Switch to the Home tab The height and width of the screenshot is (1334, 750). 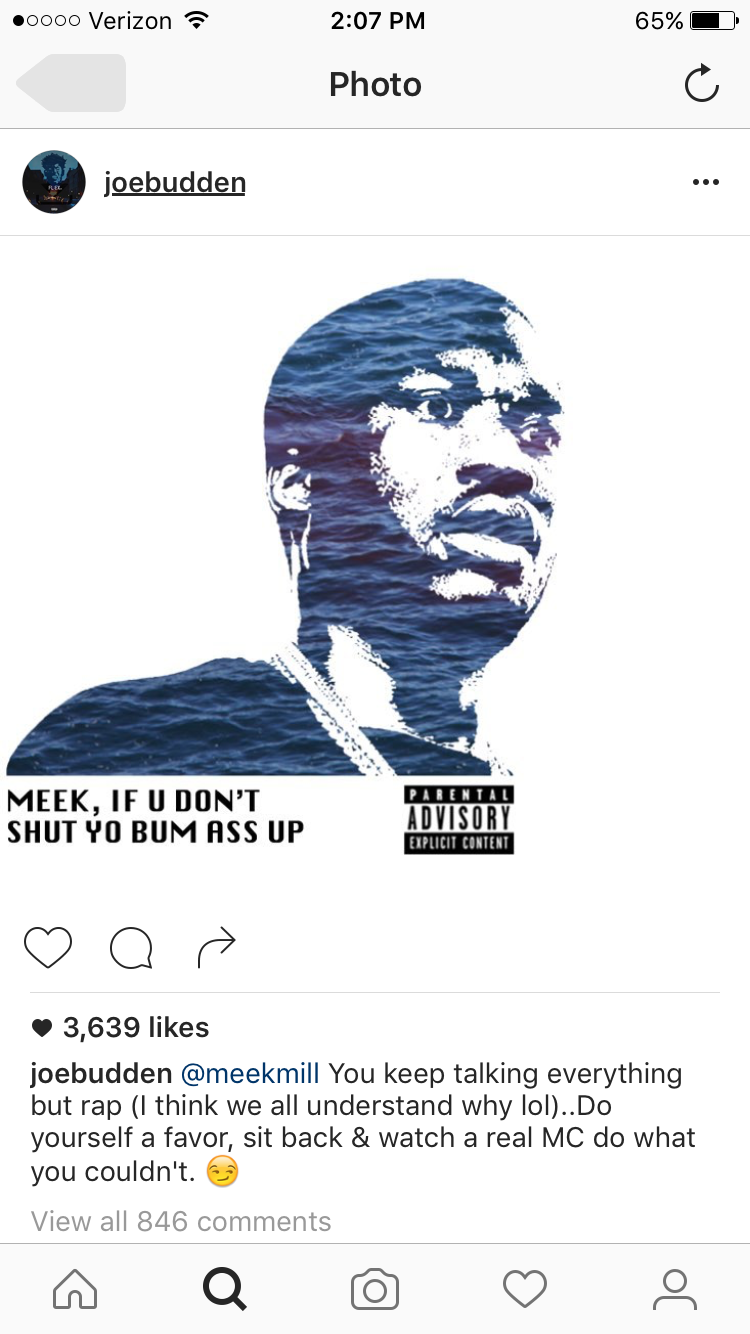tap(75, 1290)
